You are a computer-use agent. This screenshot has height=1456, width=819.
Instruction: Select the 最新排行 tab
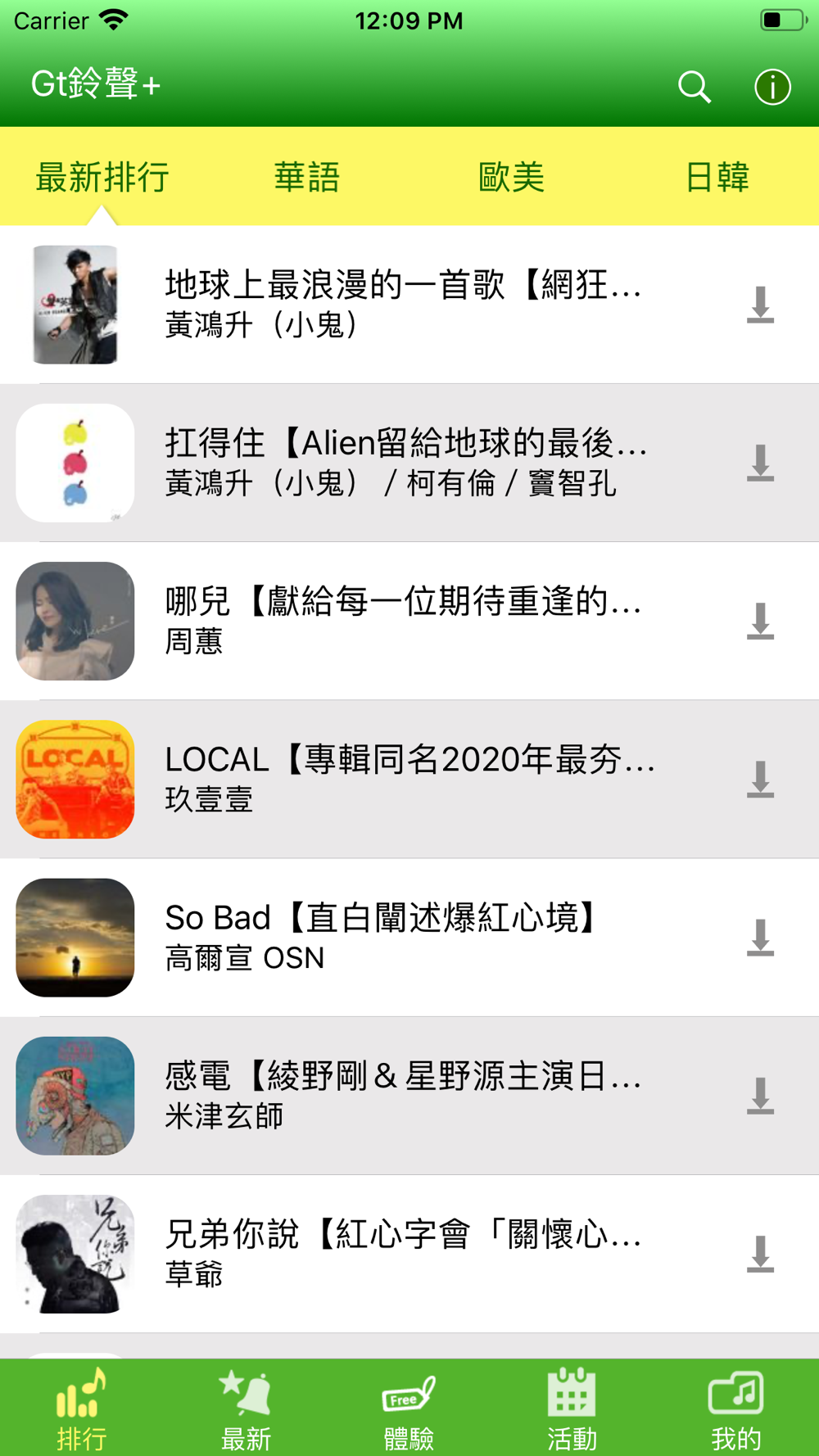point(102,177)
